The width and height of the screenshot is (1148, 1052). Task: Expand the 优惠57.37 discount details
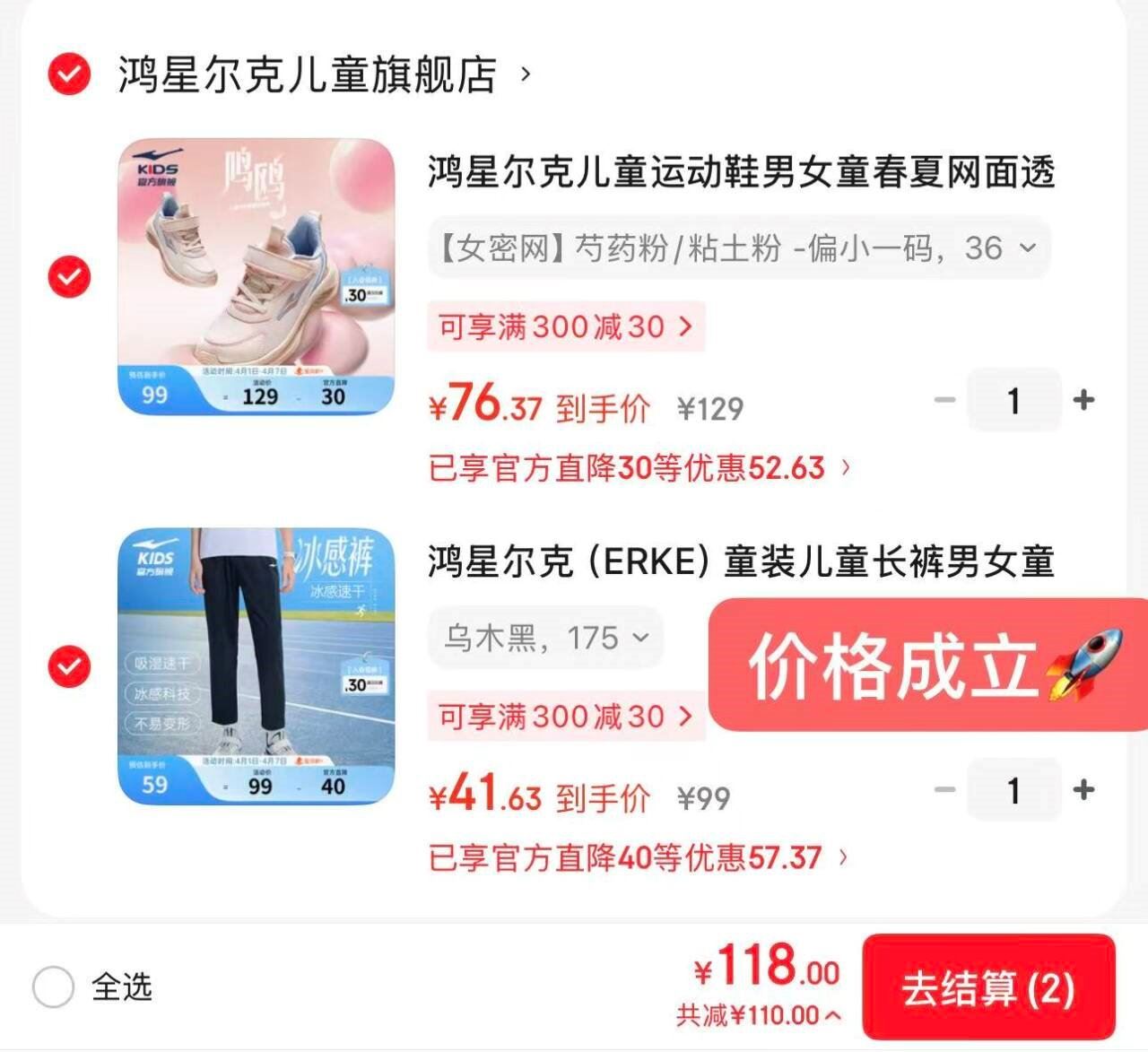click(x=638, y=858)
